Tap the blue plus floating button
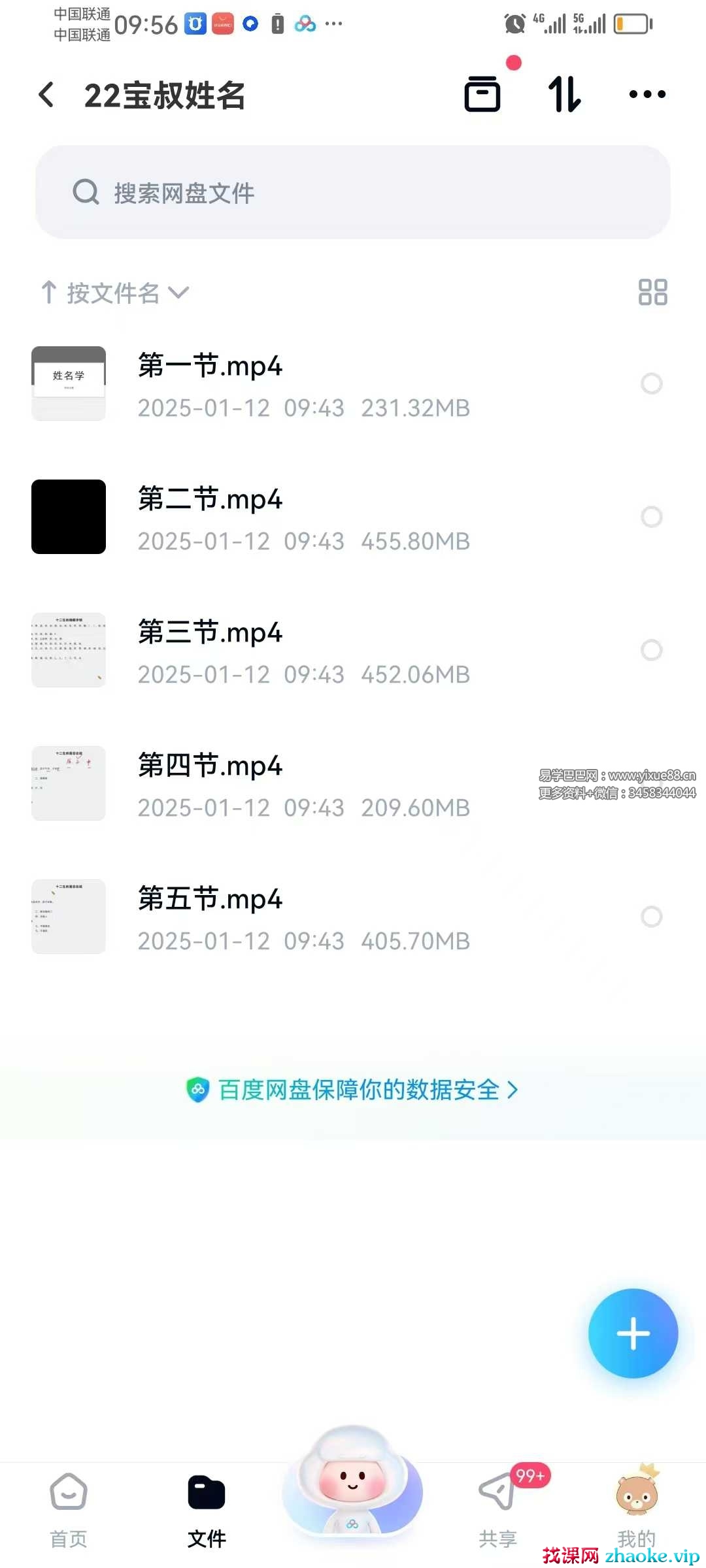 coord(633,1333)
